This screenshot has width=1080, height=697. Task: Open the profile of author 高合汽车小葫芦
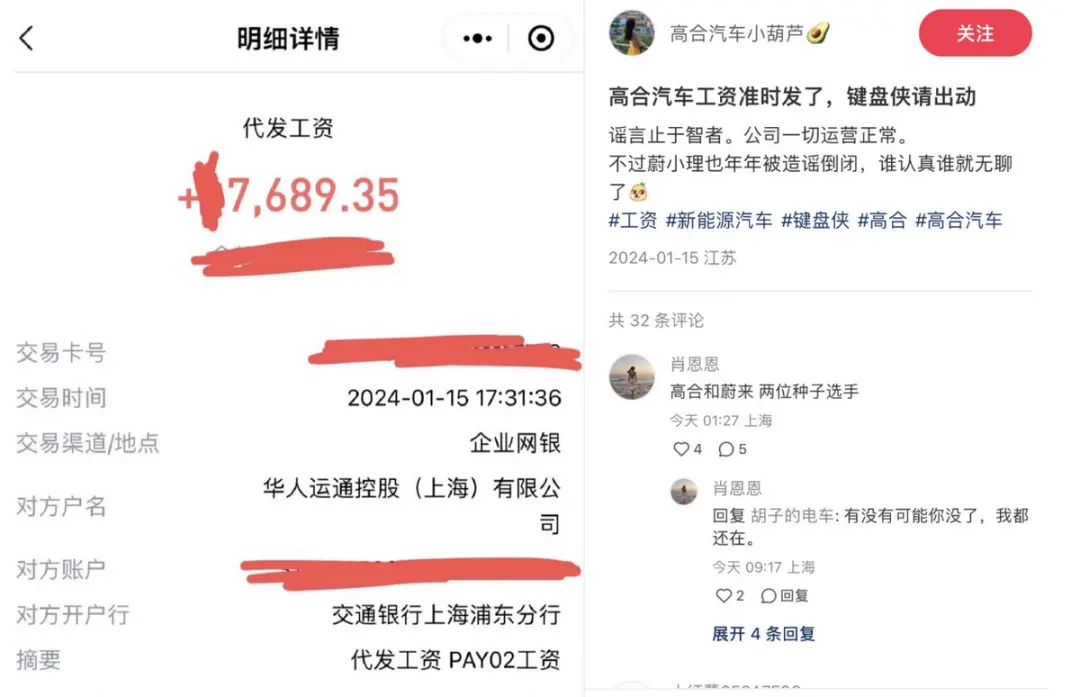click(749, 33)
